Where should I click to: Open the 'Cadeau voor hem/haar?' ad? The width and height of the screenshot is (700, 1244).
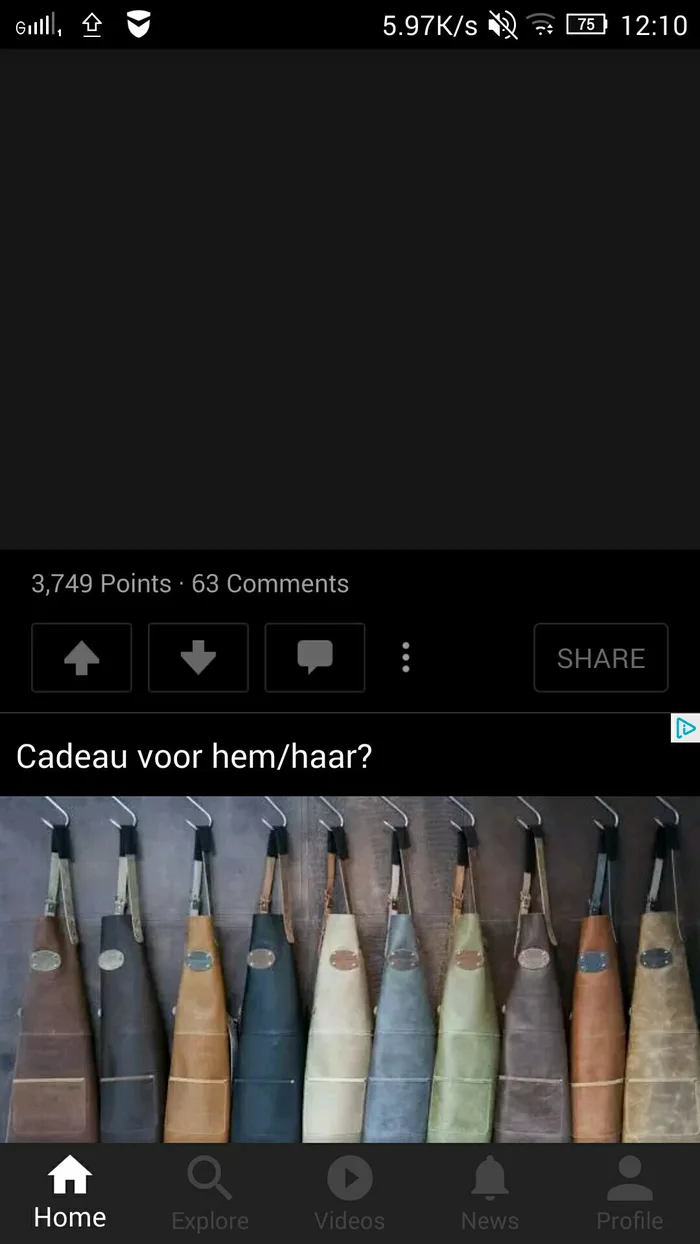[x=194, y=755]
